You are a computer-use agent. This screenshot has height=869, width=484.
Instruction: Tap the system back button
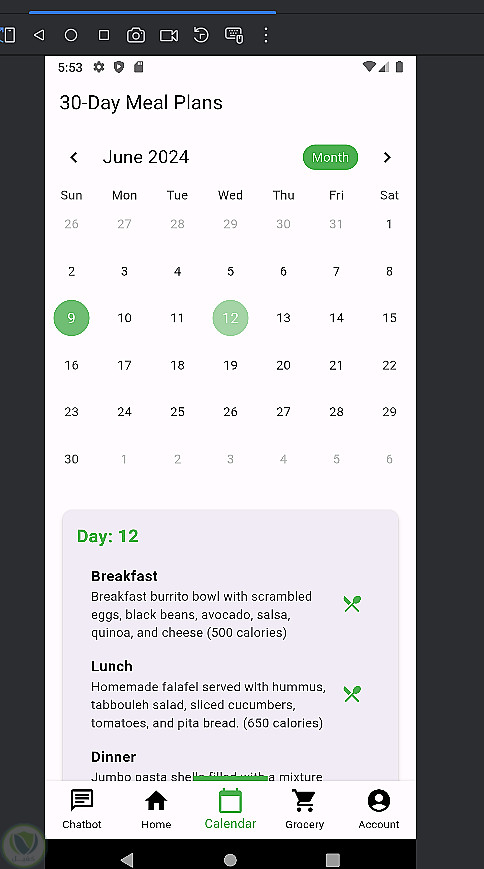pos(127,860)
